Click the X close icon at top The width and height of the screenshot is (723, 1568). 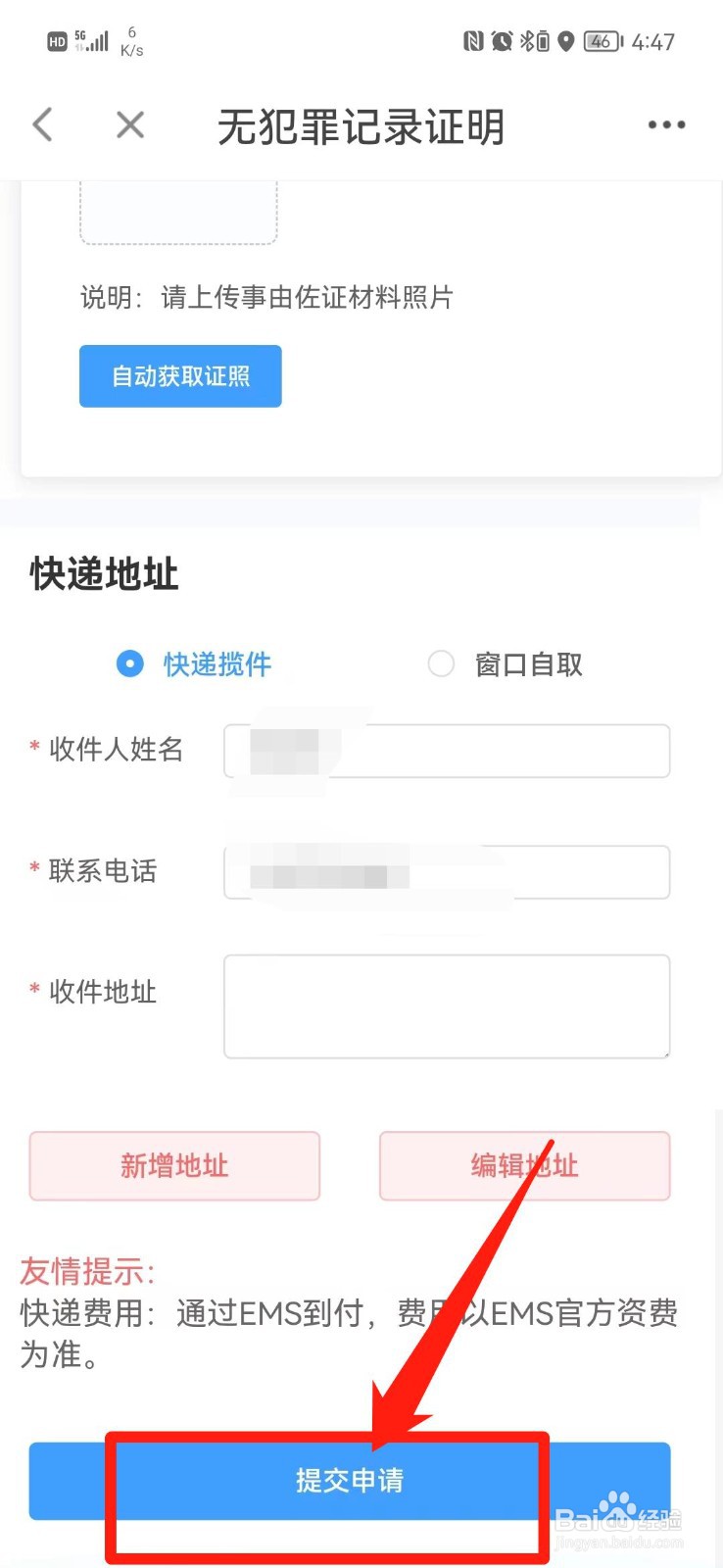click(x=129, y=124)
